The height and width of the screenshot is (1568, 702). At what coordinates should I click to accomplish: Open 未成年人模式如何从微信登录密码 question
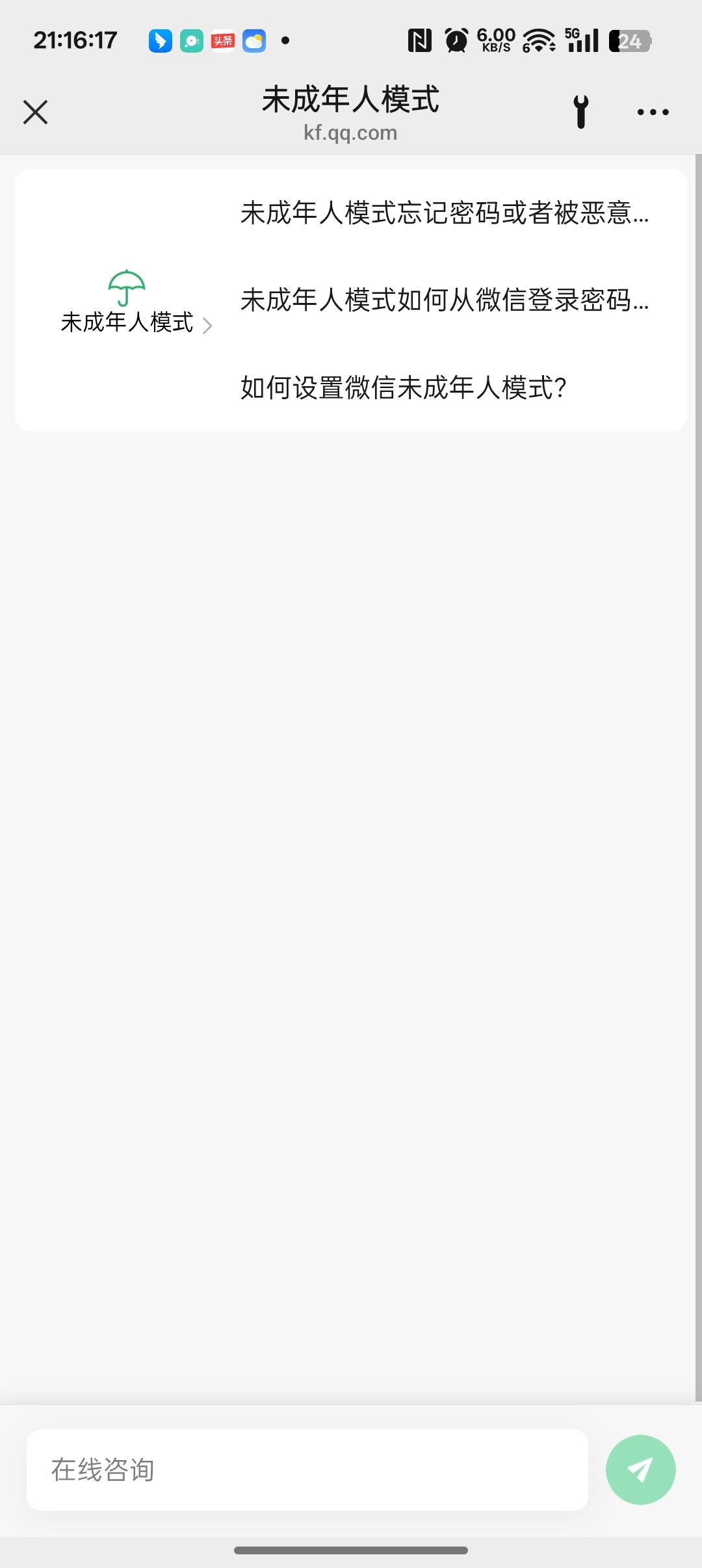445,300
